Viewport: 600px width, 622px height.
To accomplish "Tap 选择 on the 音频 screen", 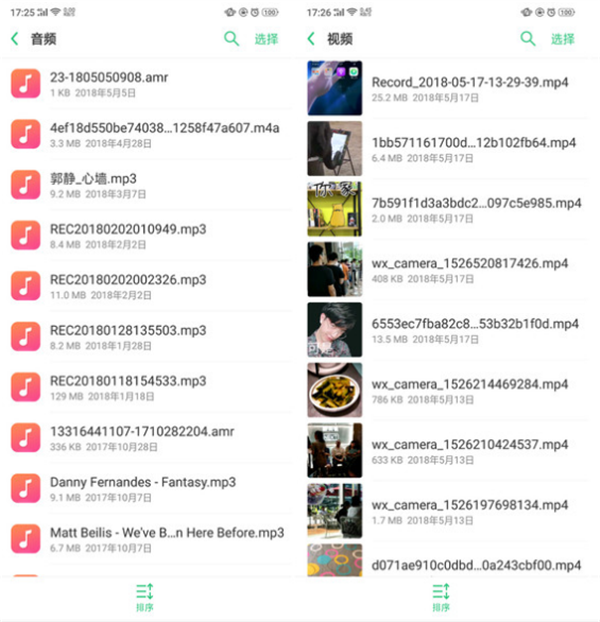I will click(x=266, y=39).
